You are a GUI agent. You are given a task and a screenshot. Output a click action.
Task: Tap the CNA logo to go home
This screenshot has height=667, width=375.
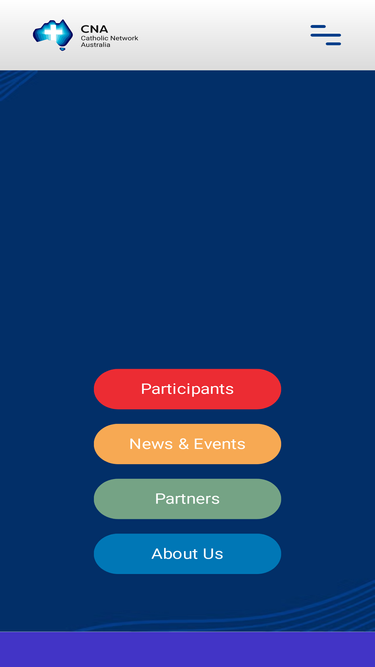pos(85,35)
